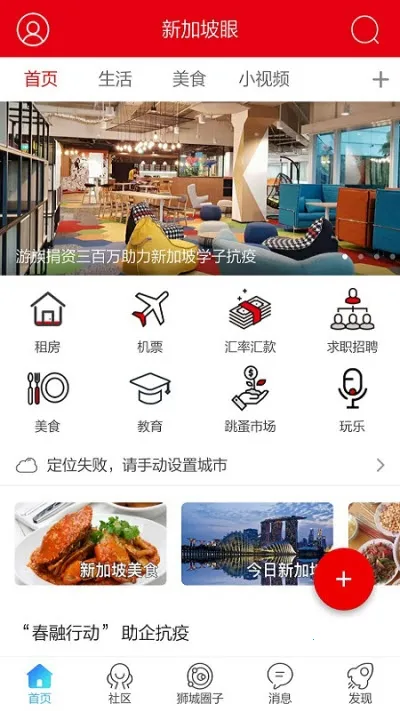Go to the 社区 bottom tab
The width and height of the screenshot is (400, 711).
(120, 684)
